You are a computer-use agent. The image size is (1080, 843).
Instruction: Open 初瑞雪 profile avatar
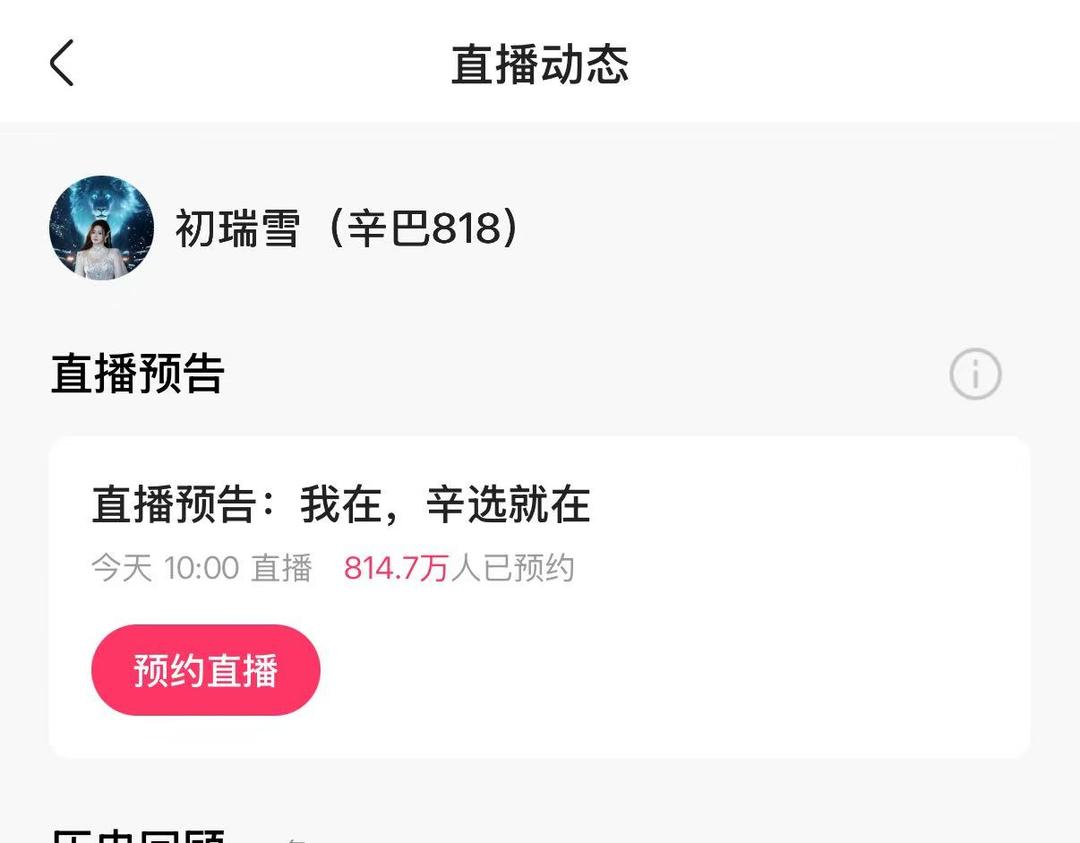pyautogui.click(x=101, y=228)
